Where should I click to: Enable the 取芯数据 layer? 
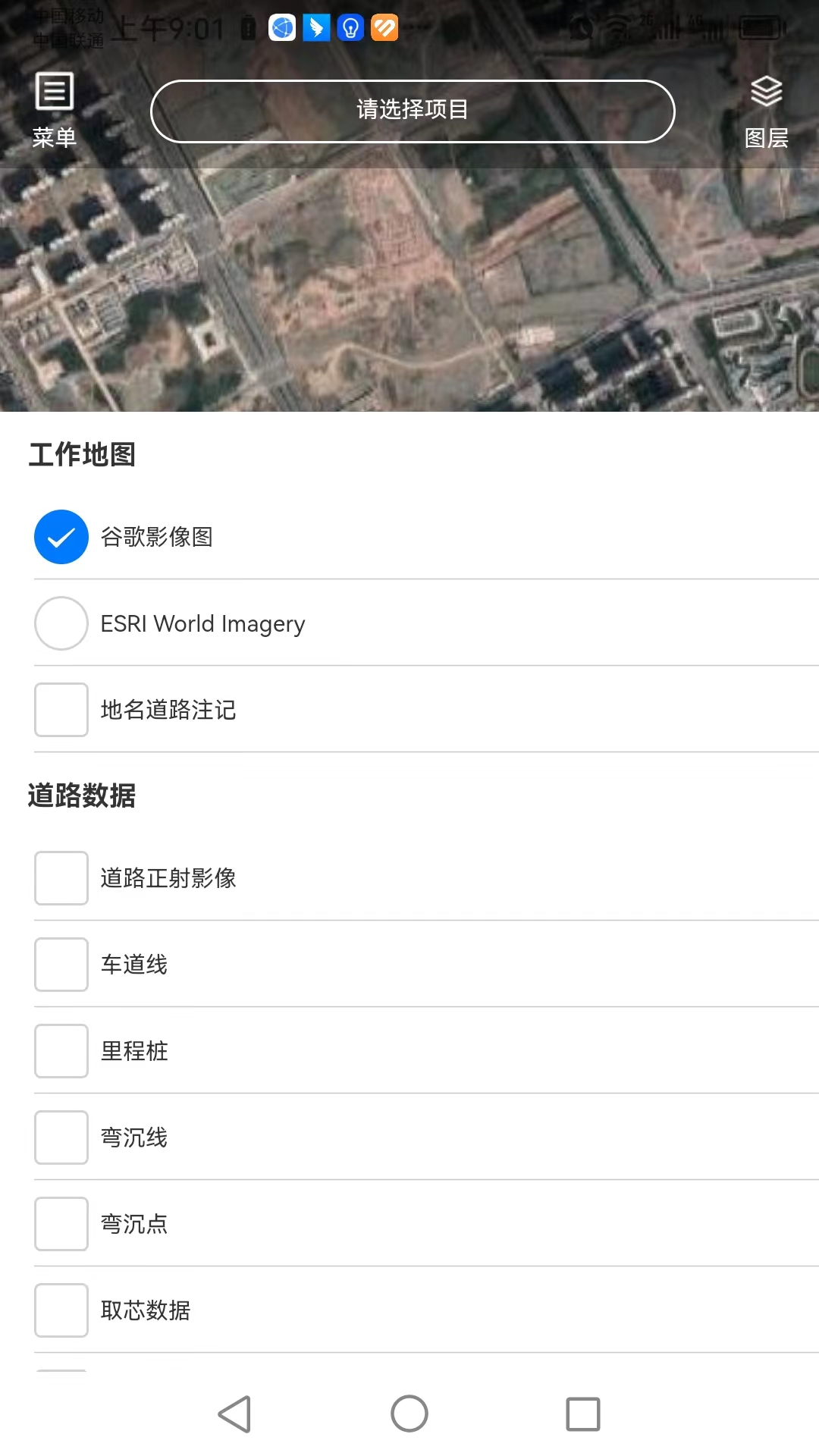click(x=61, y=1310)
